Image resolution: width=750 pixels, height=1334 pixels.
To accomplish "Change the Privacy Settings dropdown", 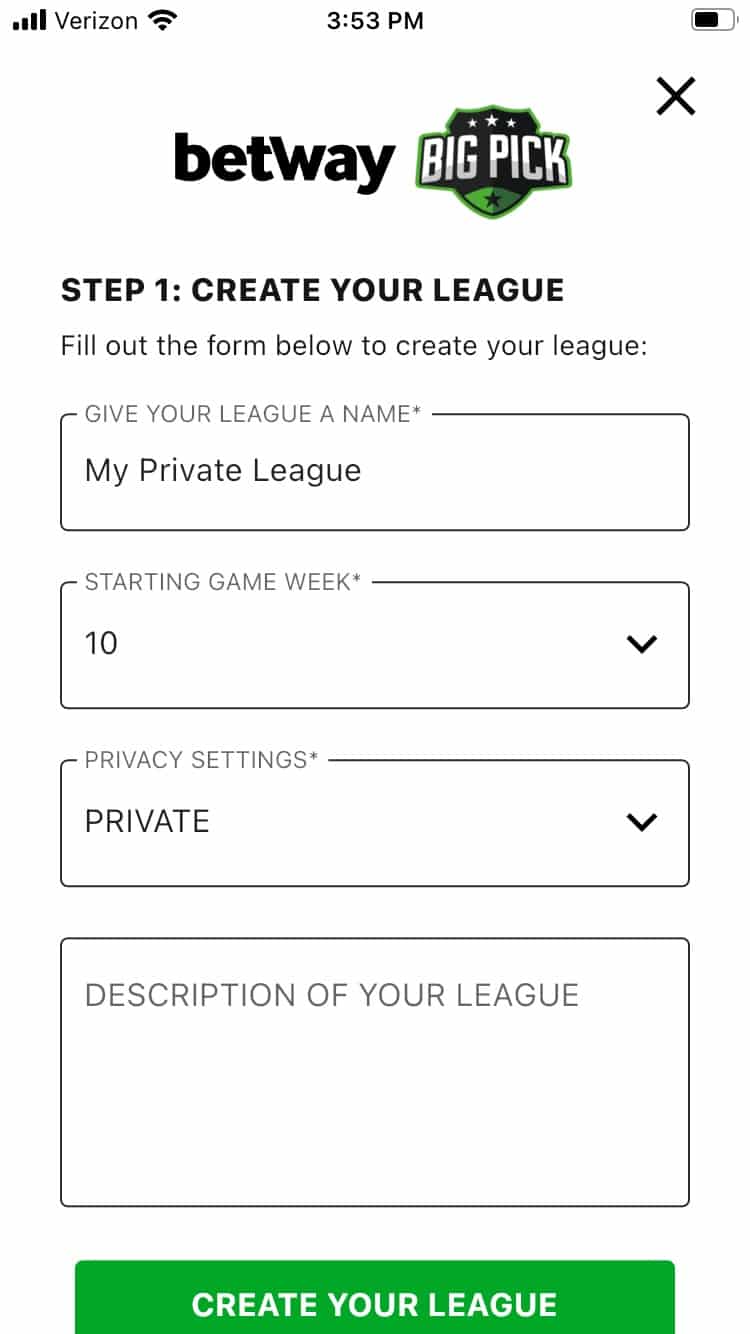I will [375, 823].
